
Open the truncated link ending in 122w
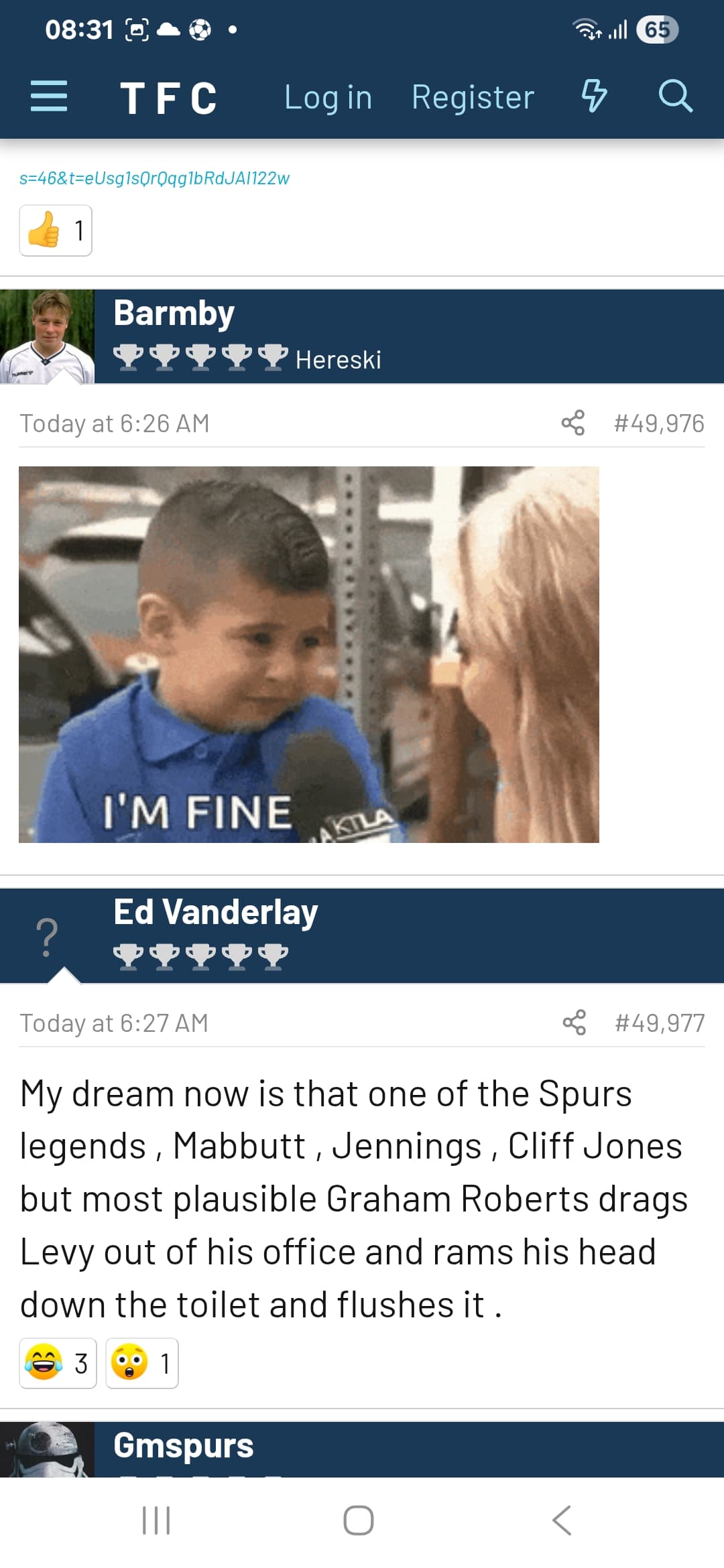coord(154,178)
